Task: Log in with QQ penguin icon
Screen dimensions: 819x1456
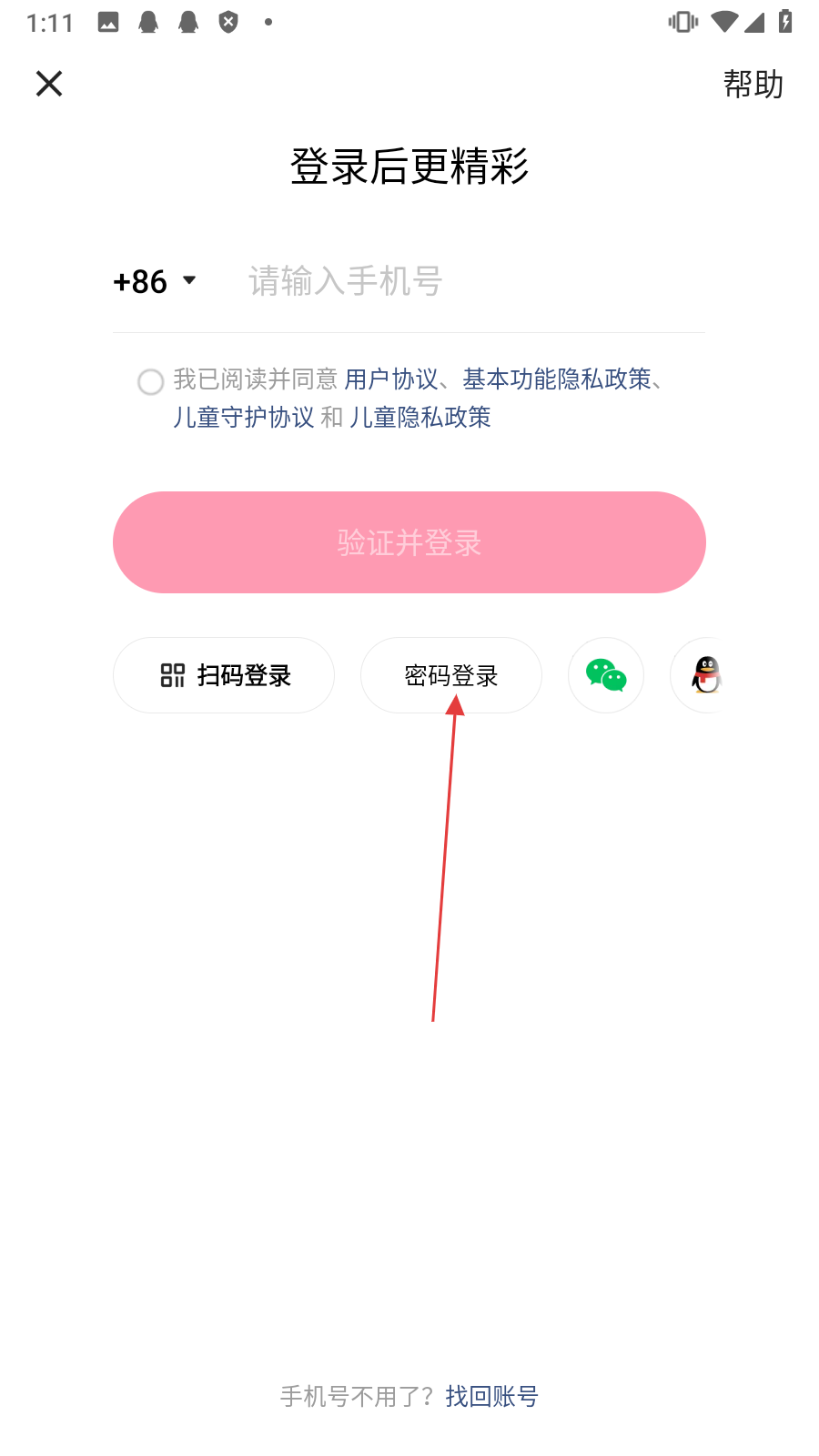Action: 705,675
